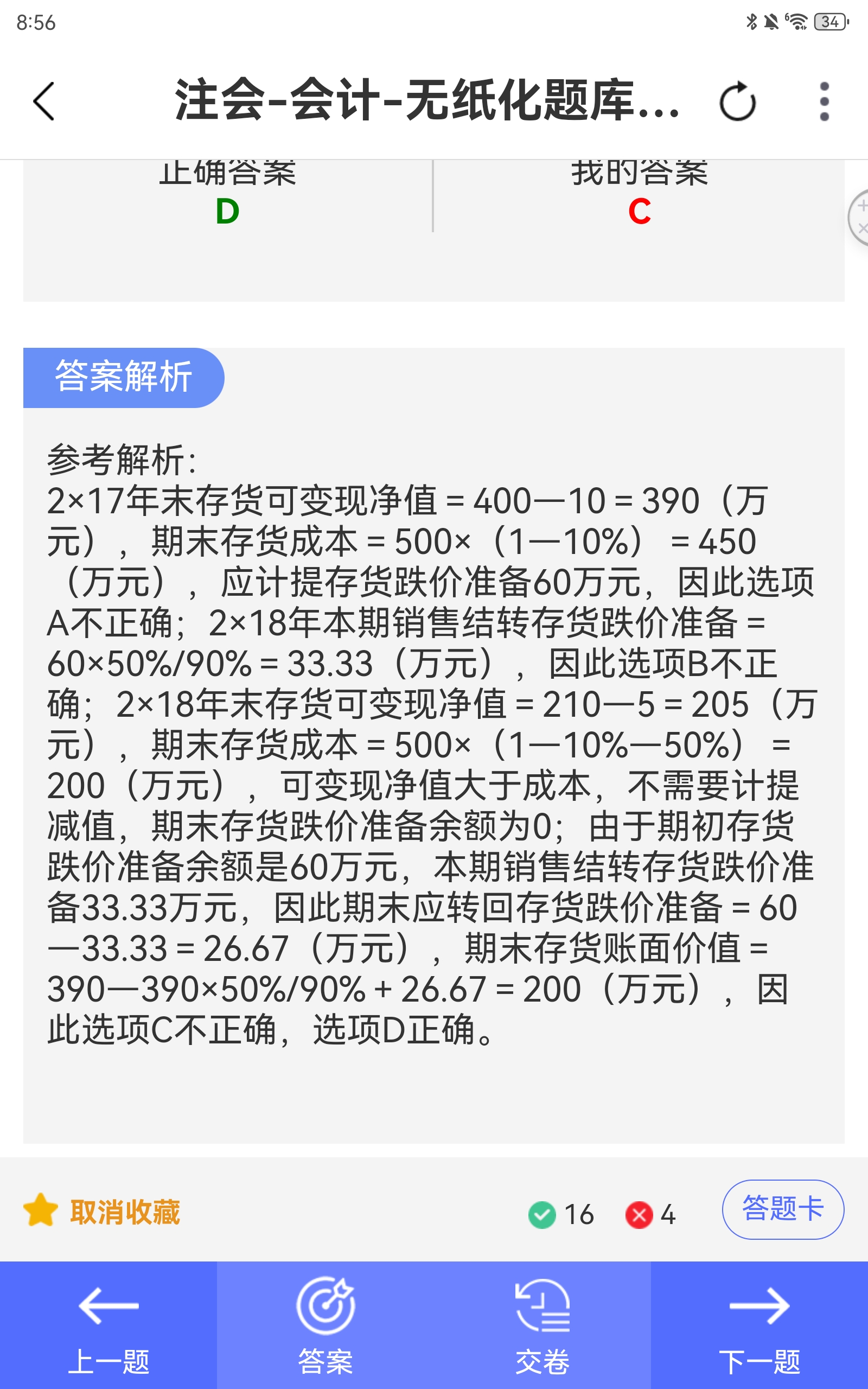The image size is (868, 1389).
Task: Tap the floating zoom control at right edge
Action: pyautogui.click(x=859, y=218)
